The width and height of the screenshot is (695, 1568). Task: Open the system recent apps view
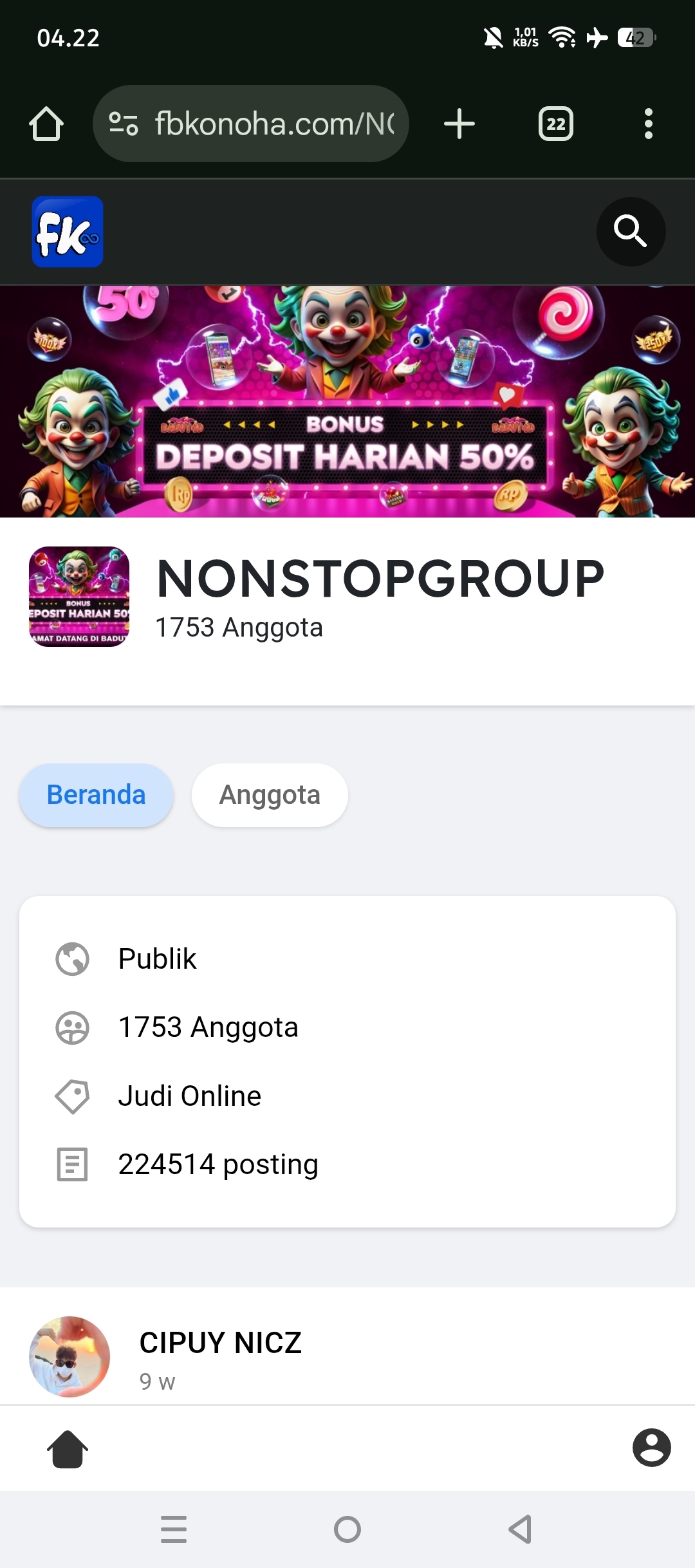pyautogui.click(x=174, y=1529)
